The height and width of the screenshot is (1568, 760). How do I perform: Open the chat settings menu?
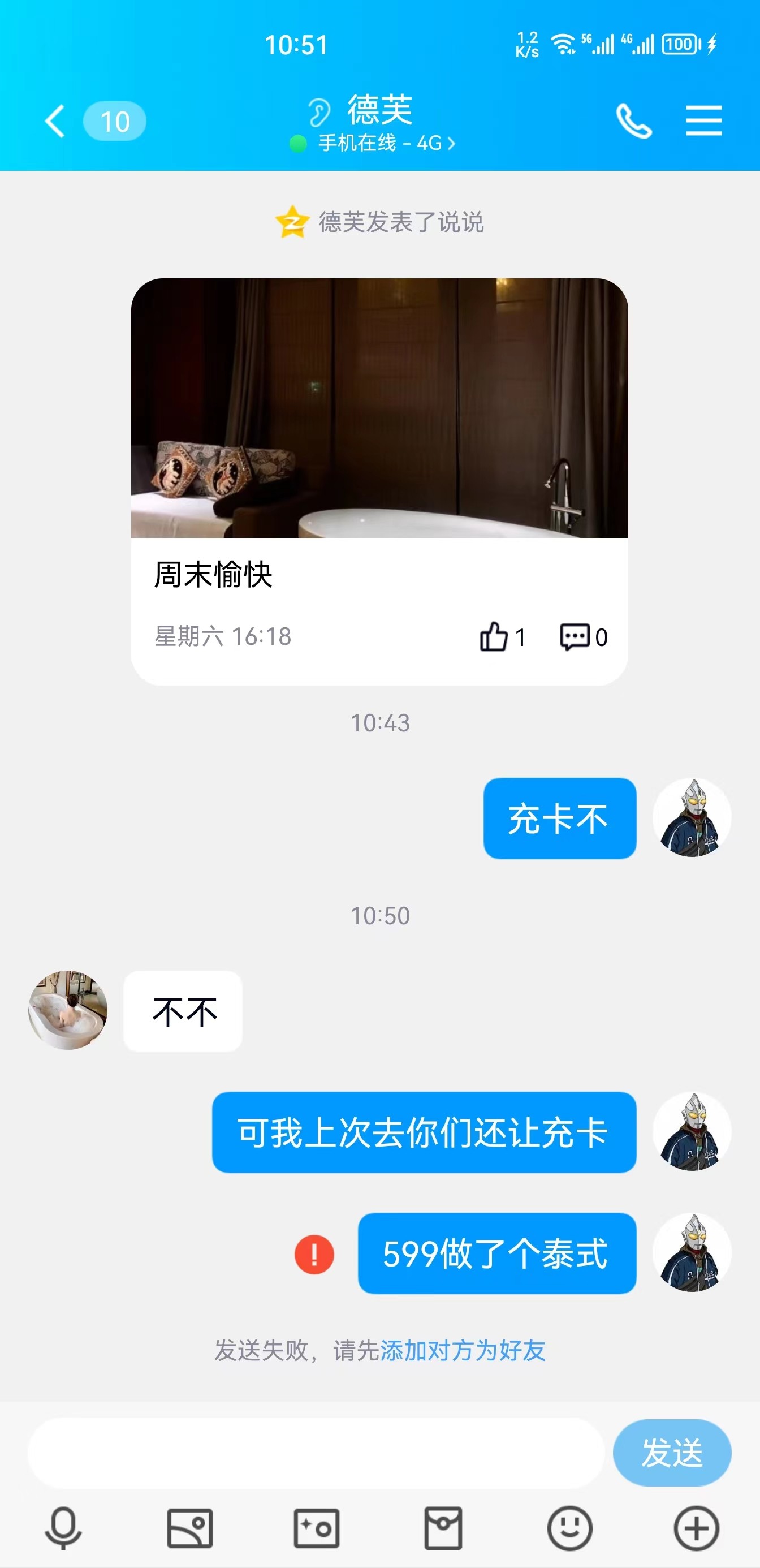click(703, 120)
